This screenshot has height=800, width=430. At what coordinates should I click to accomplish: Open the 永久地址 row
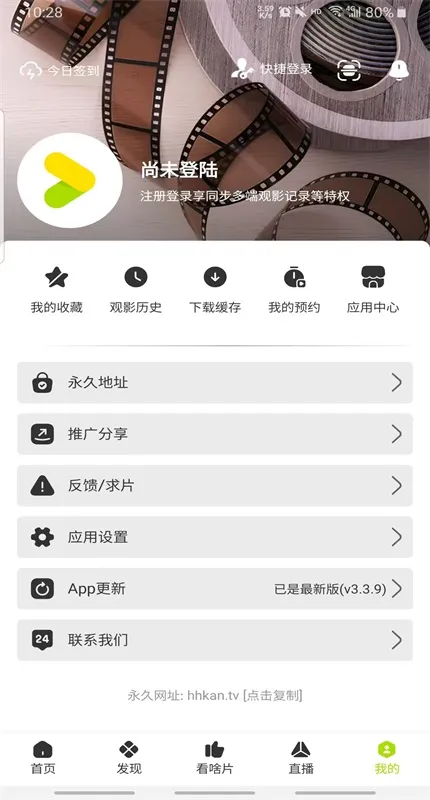(x=215, y=383)
